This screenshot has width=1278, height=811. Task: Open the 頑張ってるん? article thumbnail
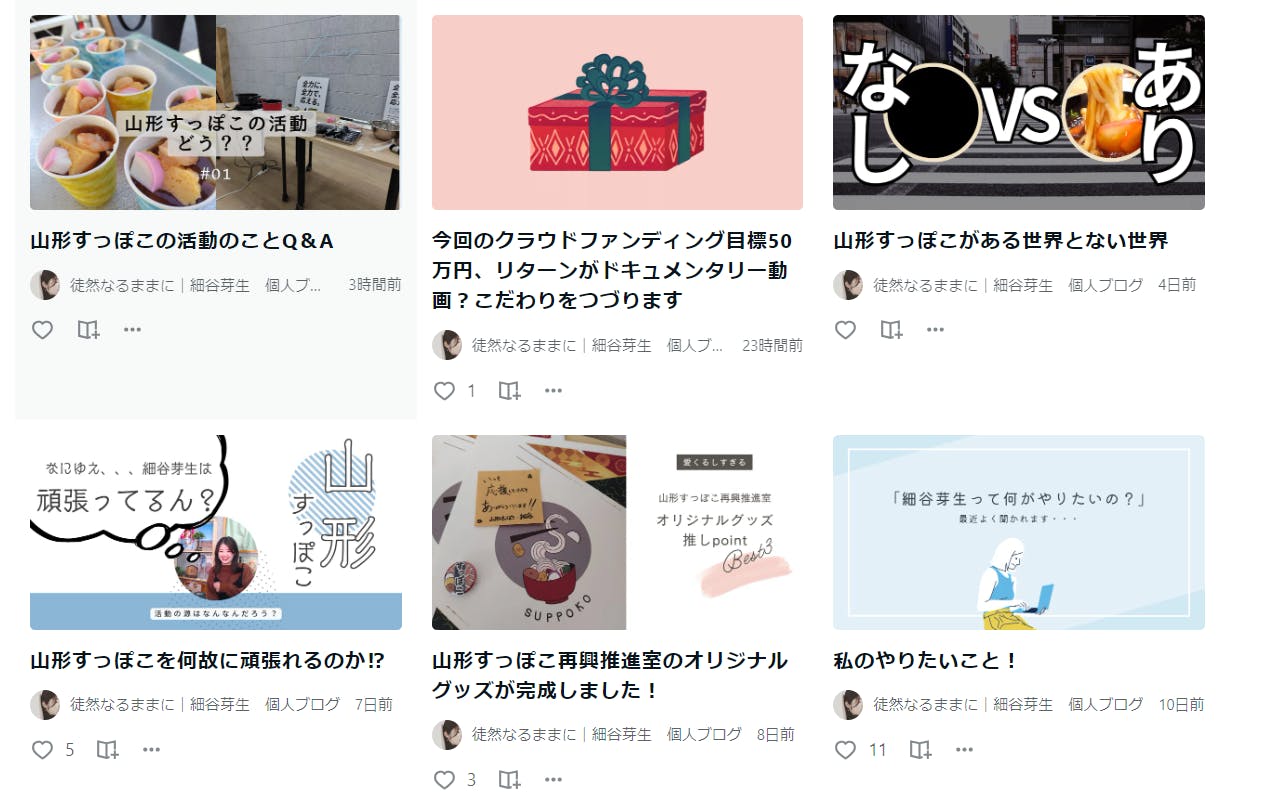click(215, 532)
